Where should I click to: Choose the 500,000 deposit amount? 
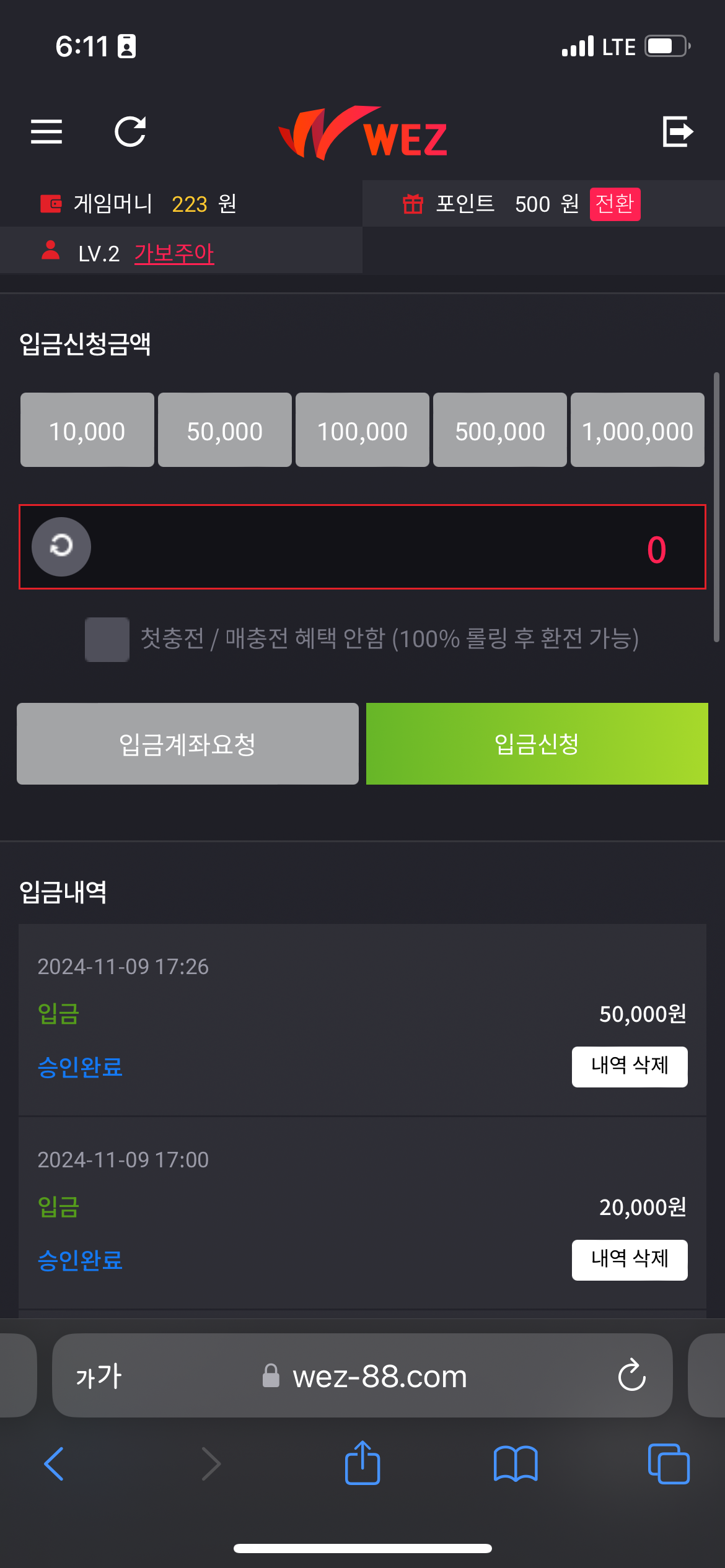500,430
